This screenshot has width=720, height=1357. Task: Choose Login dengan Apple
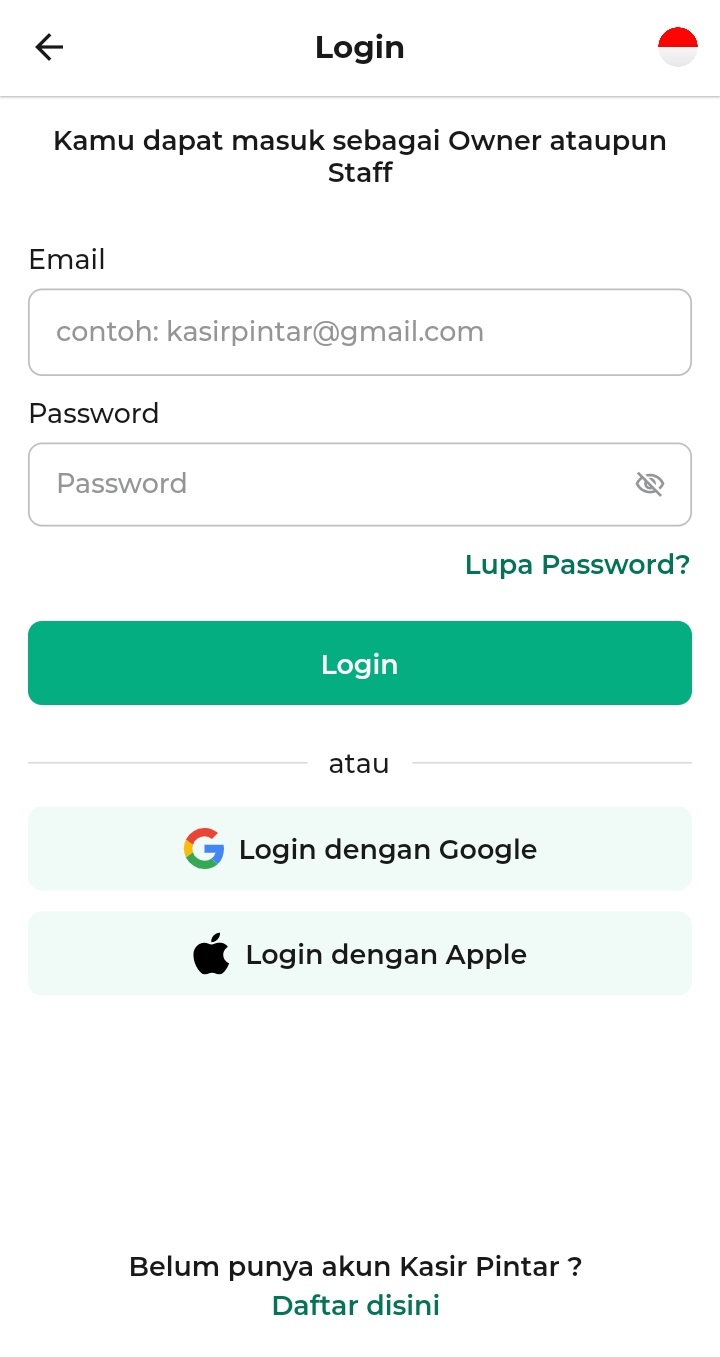[x=359, y=954]
